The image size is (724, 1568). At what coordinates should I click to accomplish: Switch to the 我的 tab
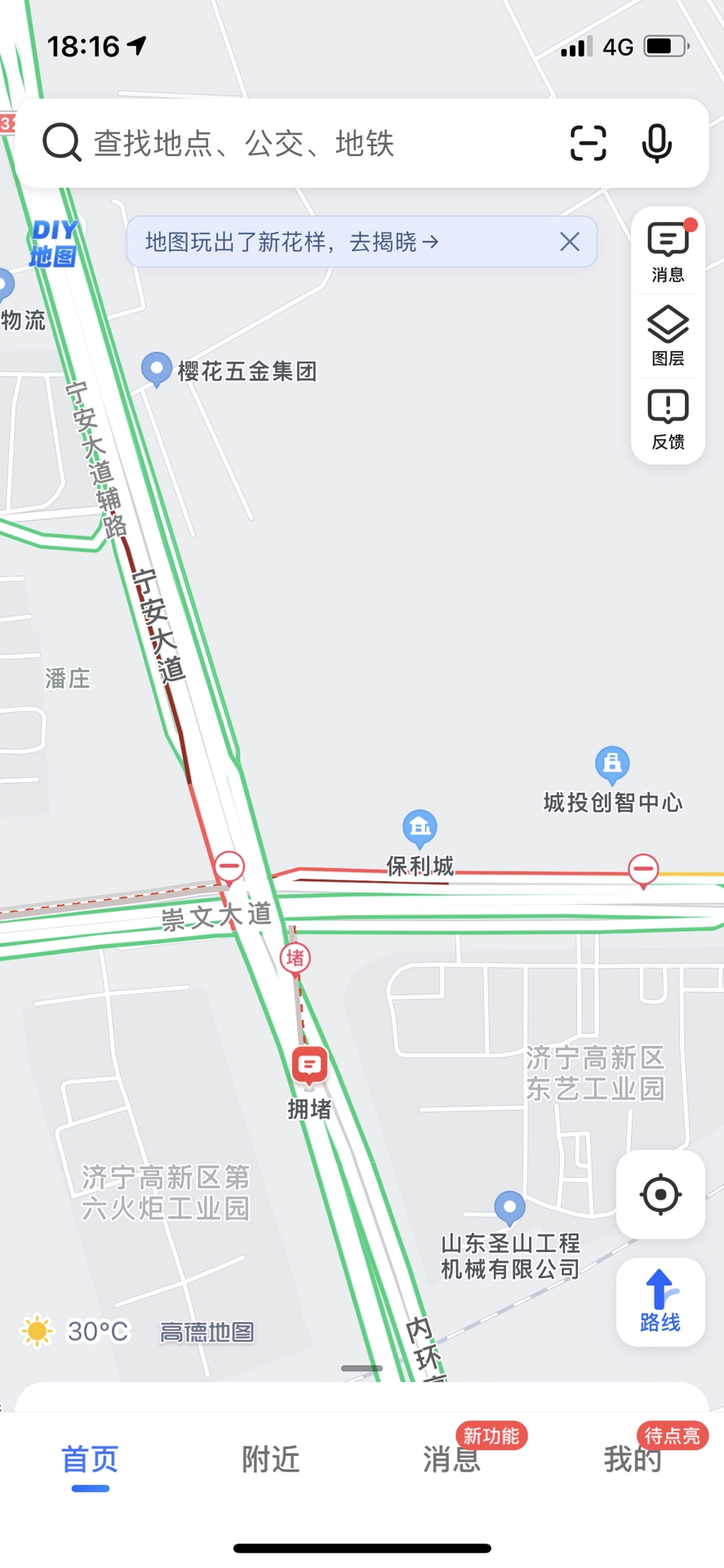(633, 1459)
